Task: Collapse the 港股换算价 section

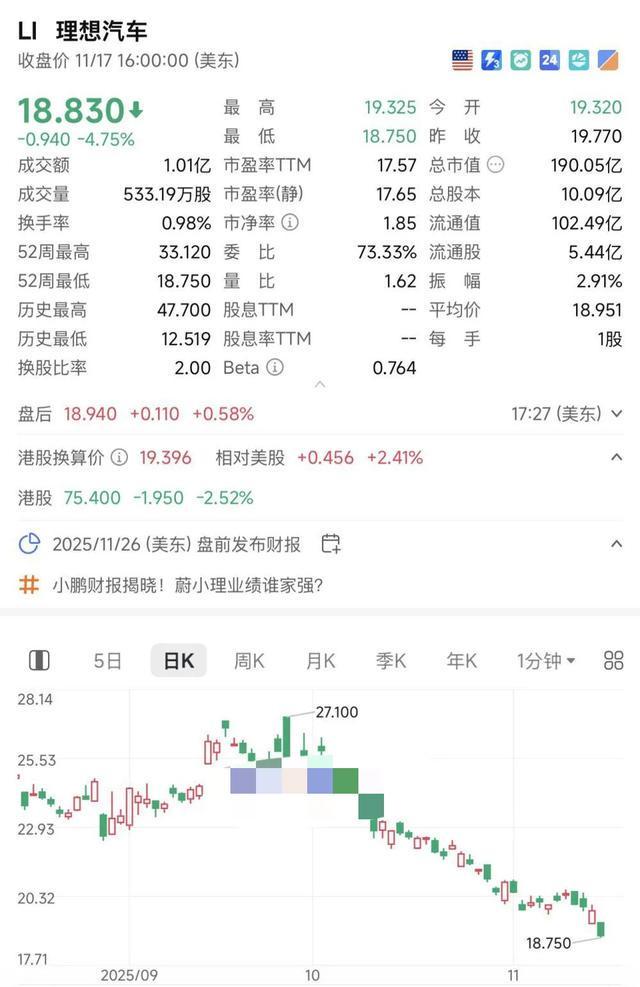Action: coord(617,458)
